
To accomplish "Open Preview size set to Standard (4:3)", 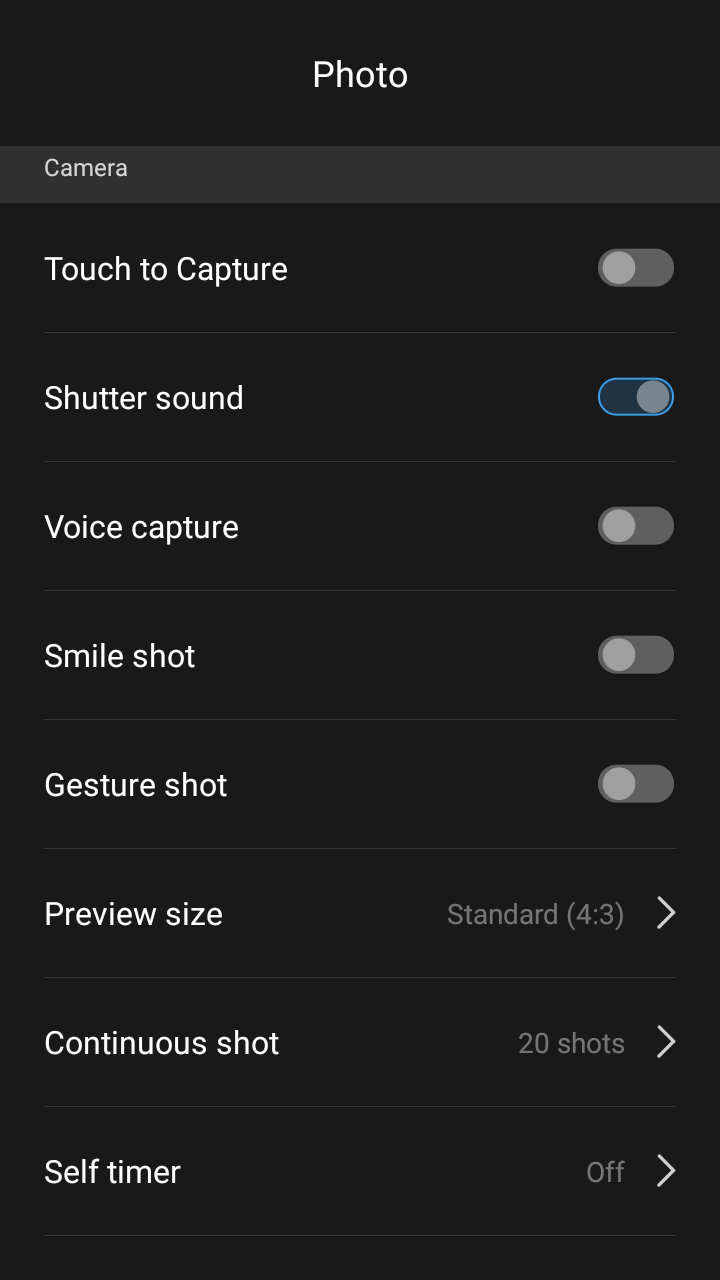I will coord(360,913).
